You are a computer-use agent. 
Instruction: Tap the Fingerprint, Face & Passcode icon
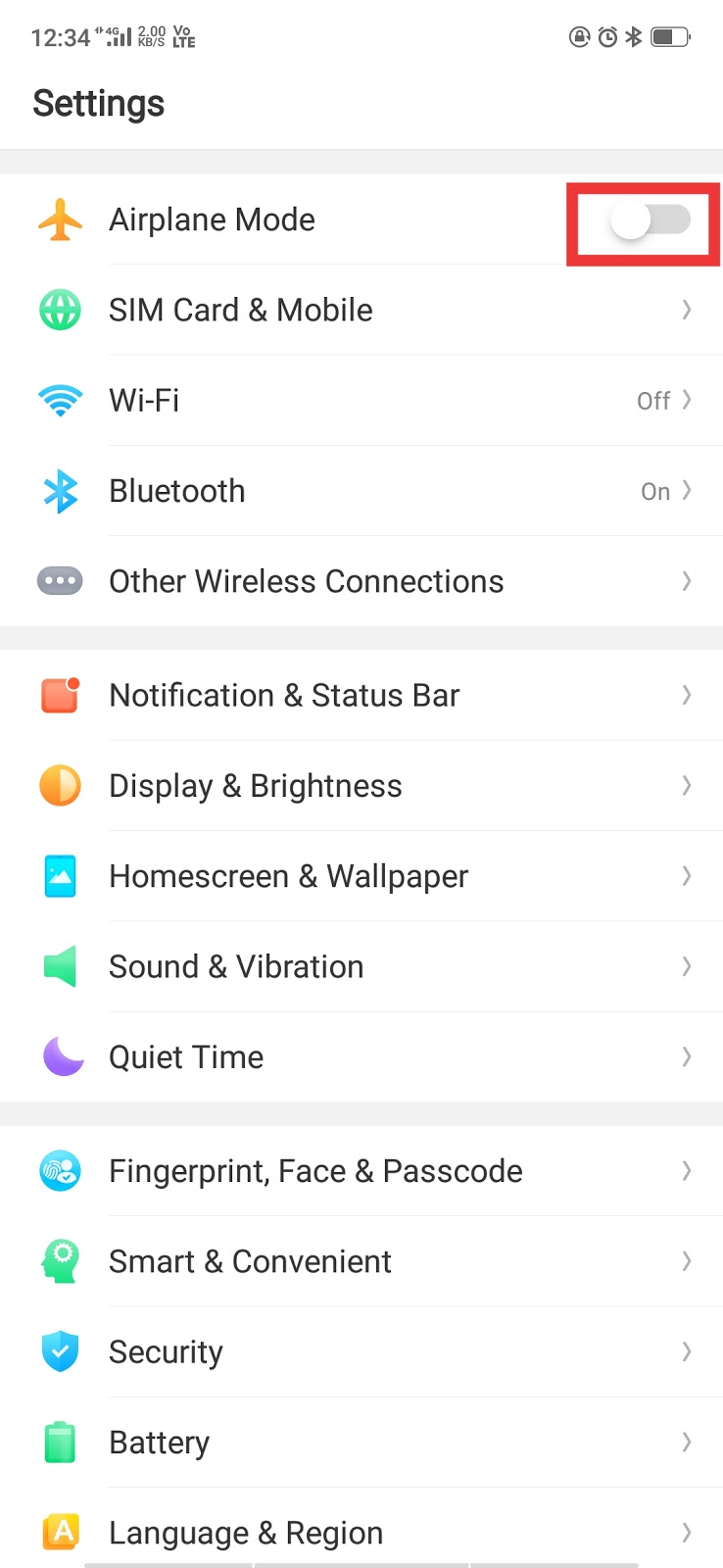[x=60, y=1170]
